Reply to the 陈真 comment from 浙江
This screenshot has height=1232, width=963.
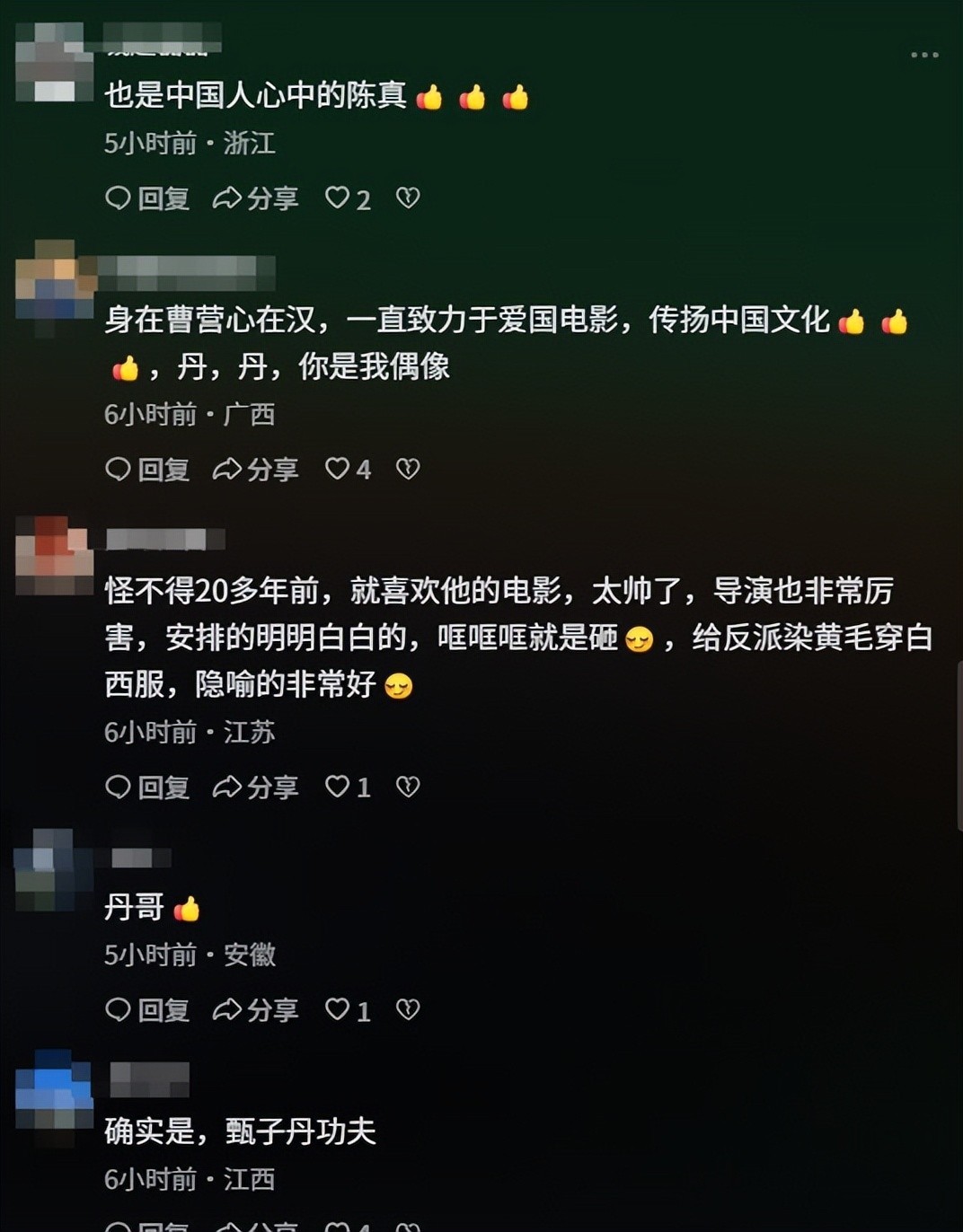147,198
